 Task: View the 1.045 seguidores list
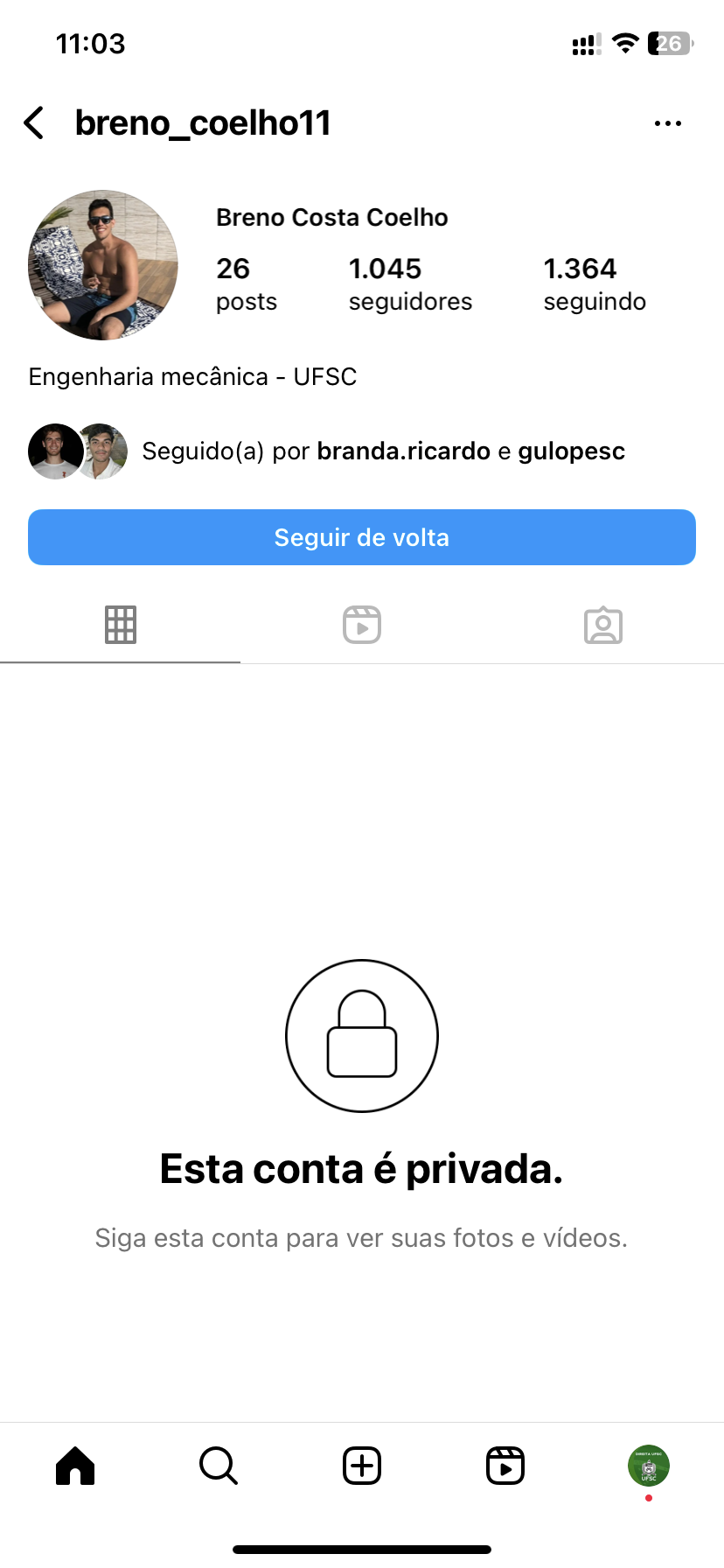pos(410,283)
